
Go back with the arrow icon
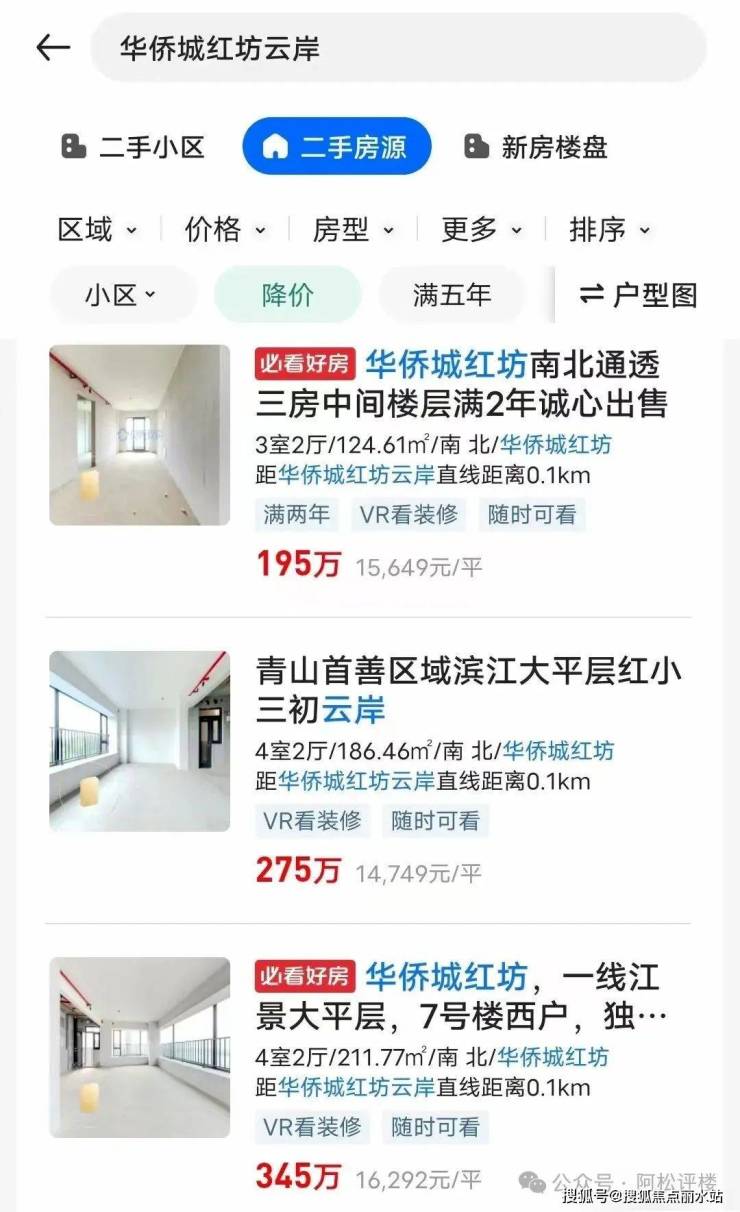tap(53, 48)
